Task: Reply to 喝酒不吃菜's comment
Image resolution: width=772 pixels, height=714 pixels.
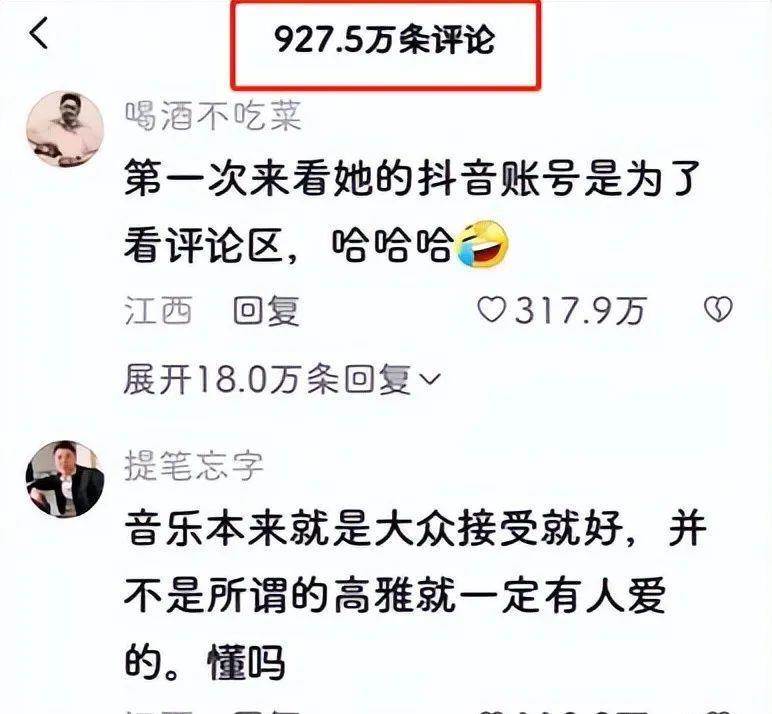Action: coord(266,312)
